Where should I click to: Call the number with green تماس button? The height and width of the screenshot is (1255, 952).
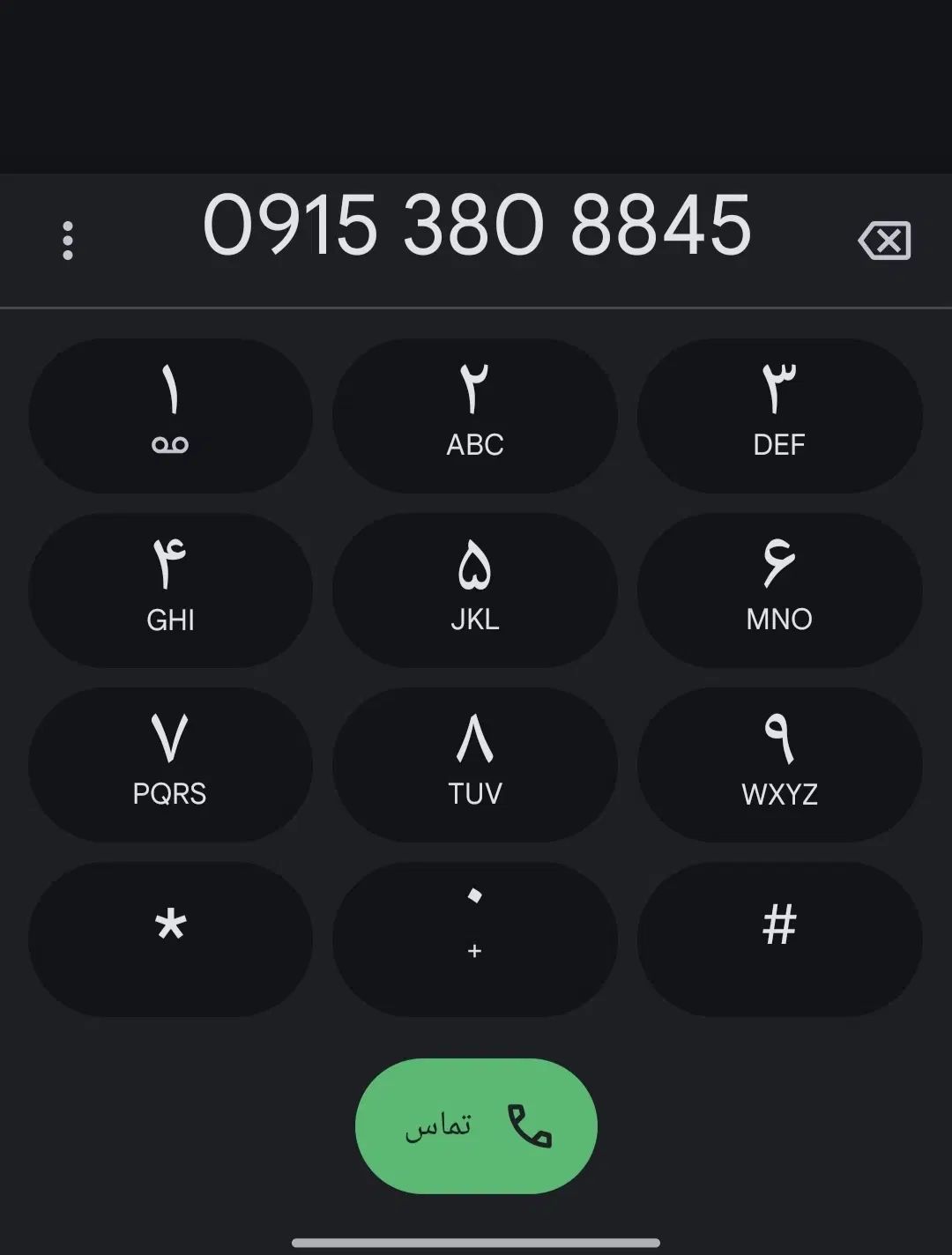(x=476, y=1125)
